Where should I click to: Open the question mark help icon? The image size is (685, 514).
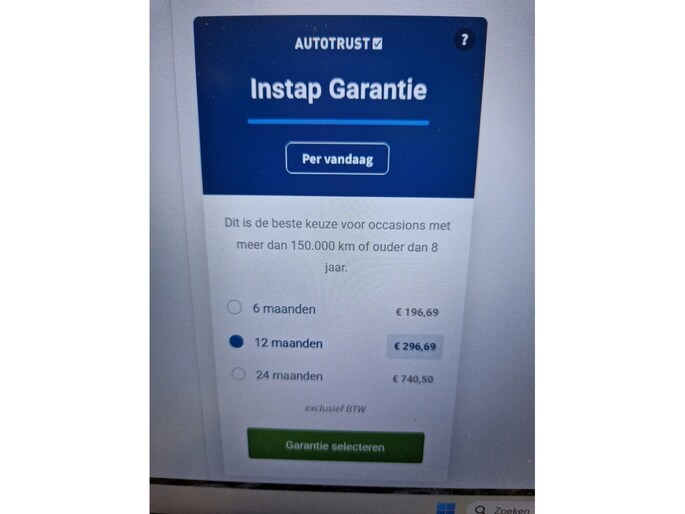[x=464, y=41]
